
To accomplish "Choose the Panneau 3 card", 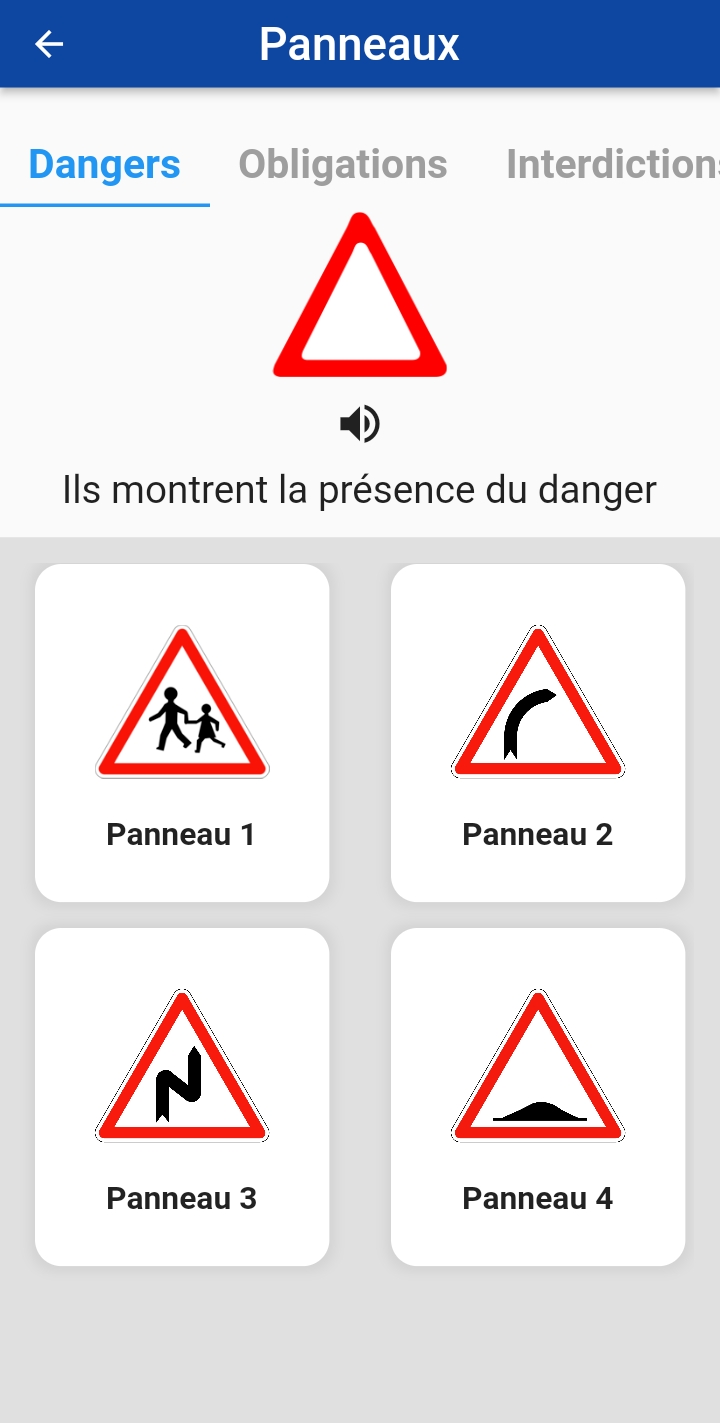I will [182, 1097].
